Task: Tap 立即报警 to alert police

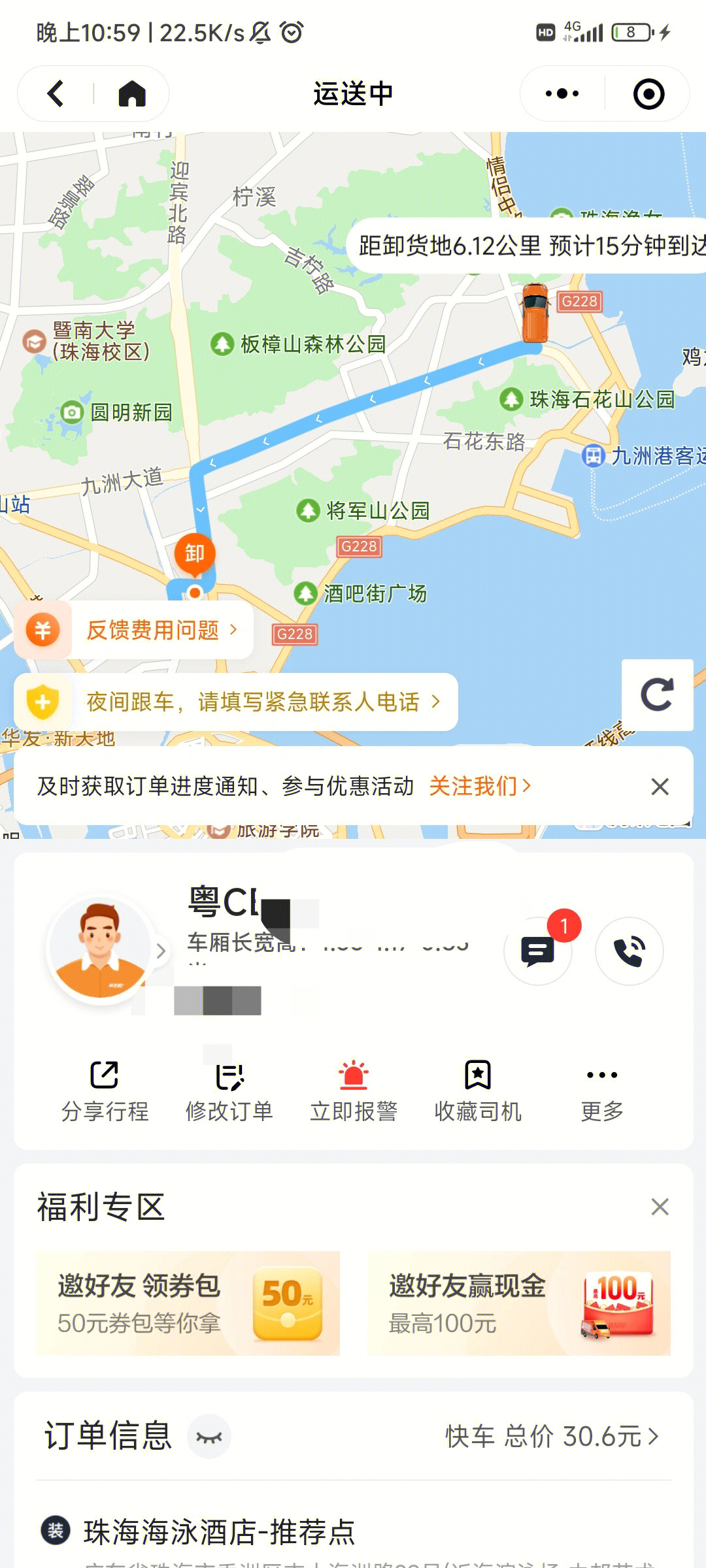Action: (x=354, y=1091)
